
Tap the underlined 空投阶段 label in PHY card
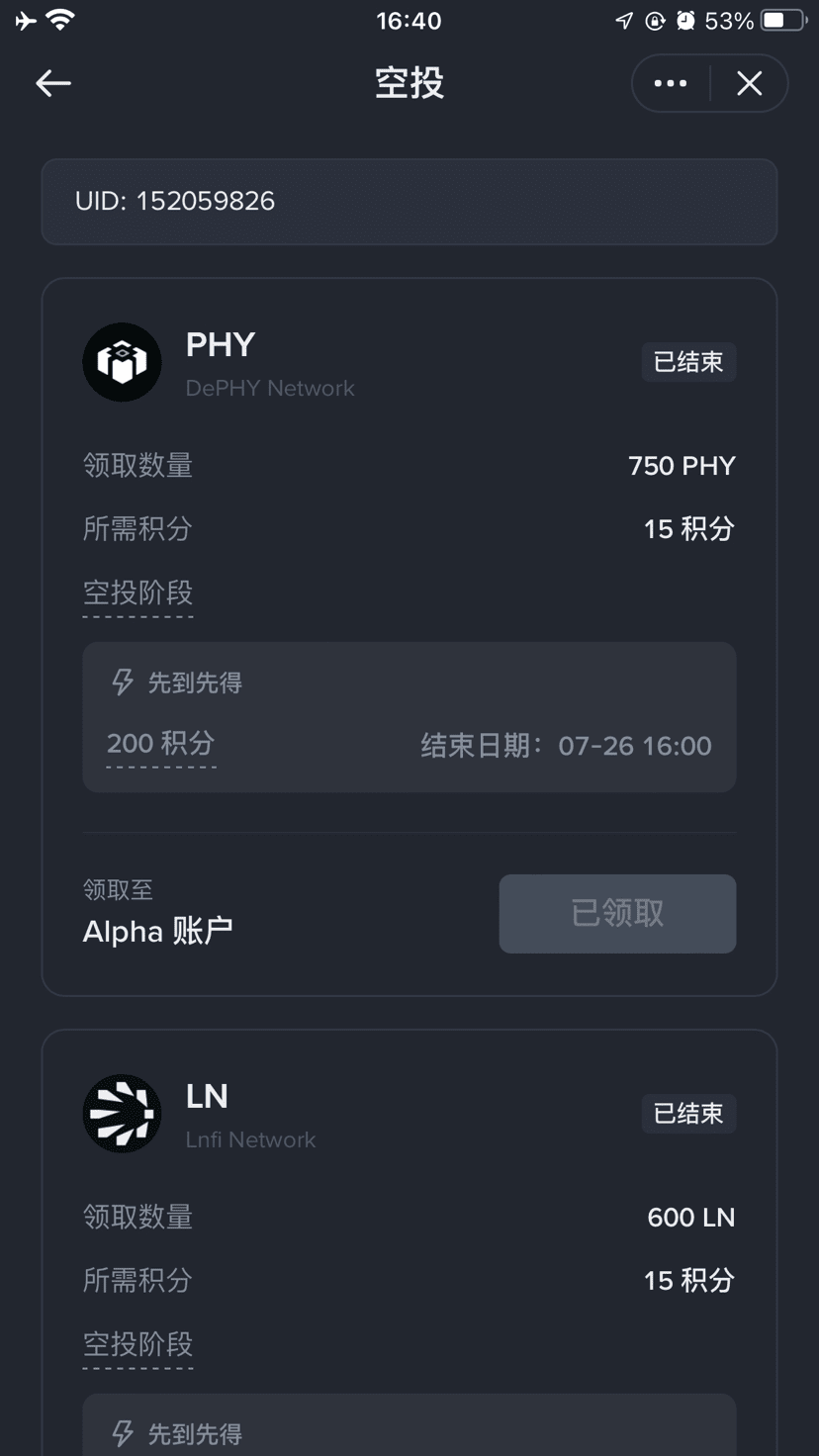click(x=137, y=592)
